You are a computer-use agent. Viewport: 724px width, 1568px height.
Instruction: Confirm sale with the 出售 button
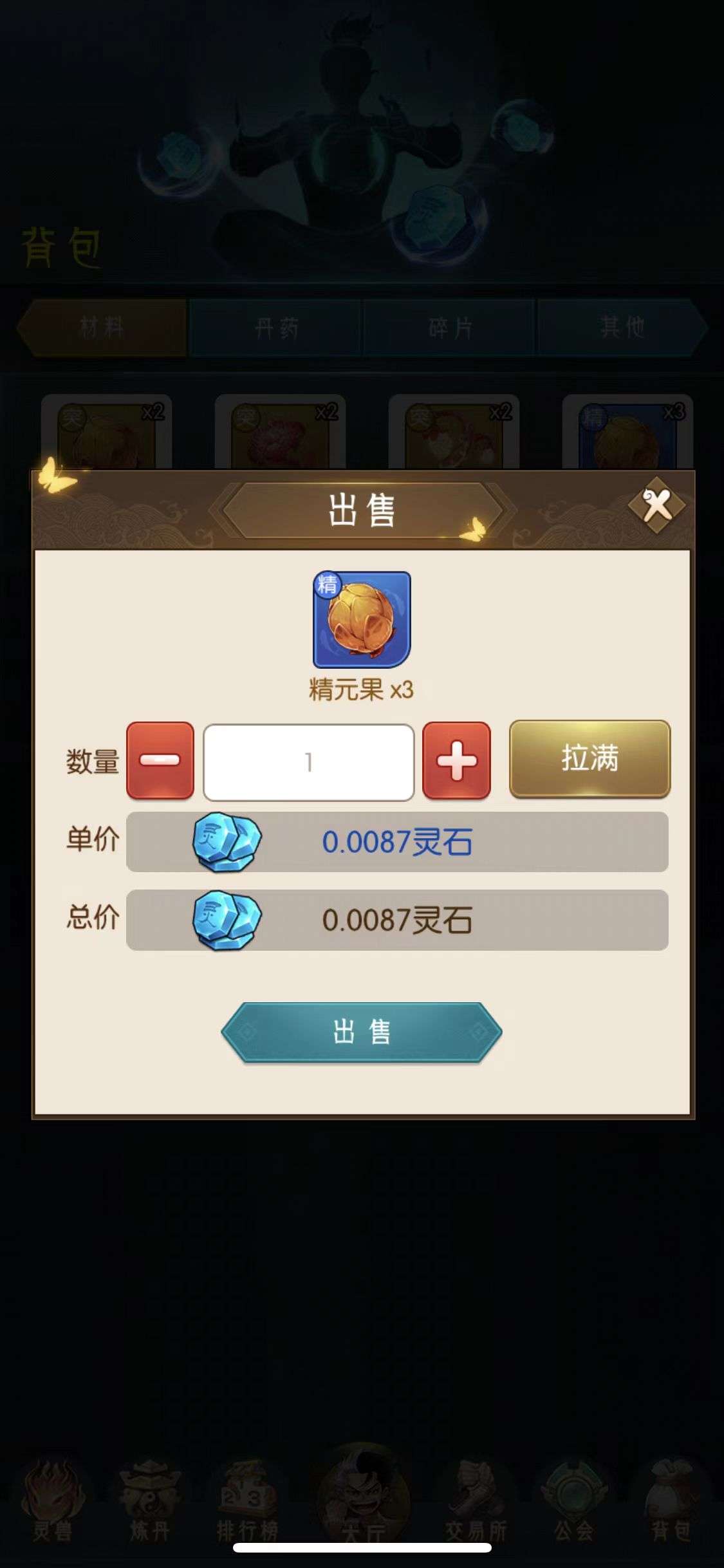[x=361, y=1032]
